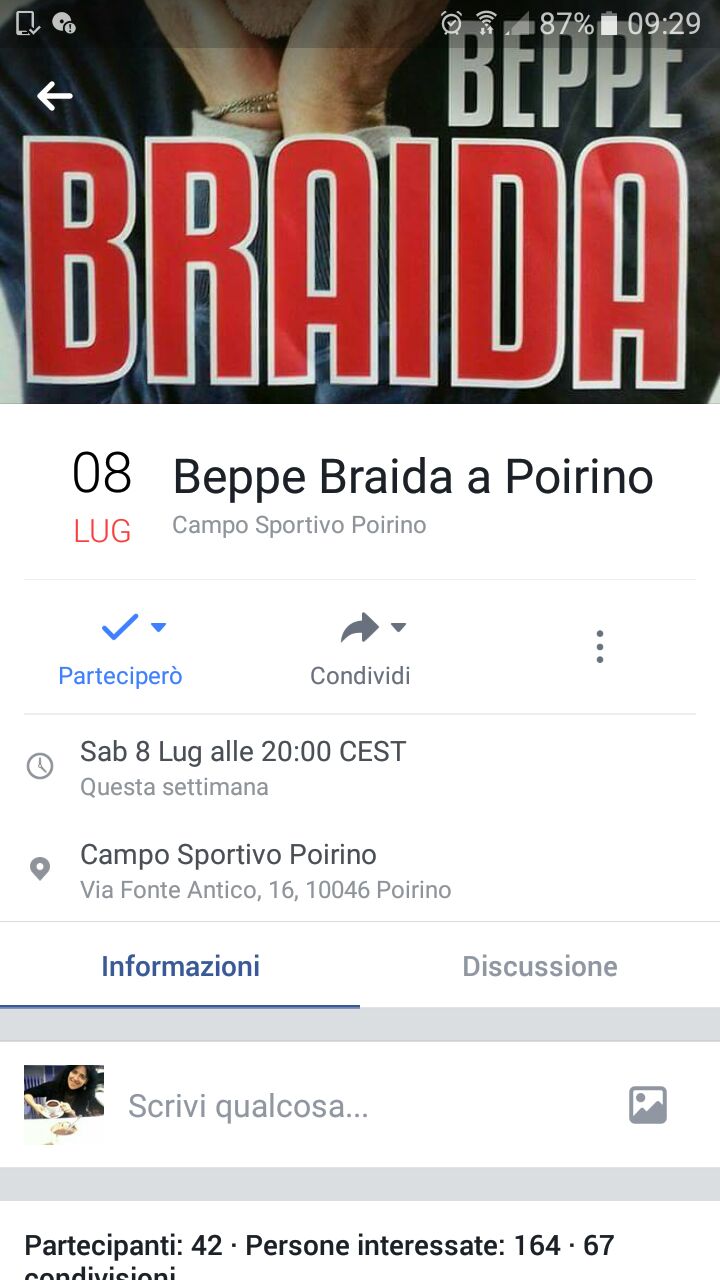Select the Informazioni tab
The height and width of the screenshot is (1280, 720).
tap(180, 966)
